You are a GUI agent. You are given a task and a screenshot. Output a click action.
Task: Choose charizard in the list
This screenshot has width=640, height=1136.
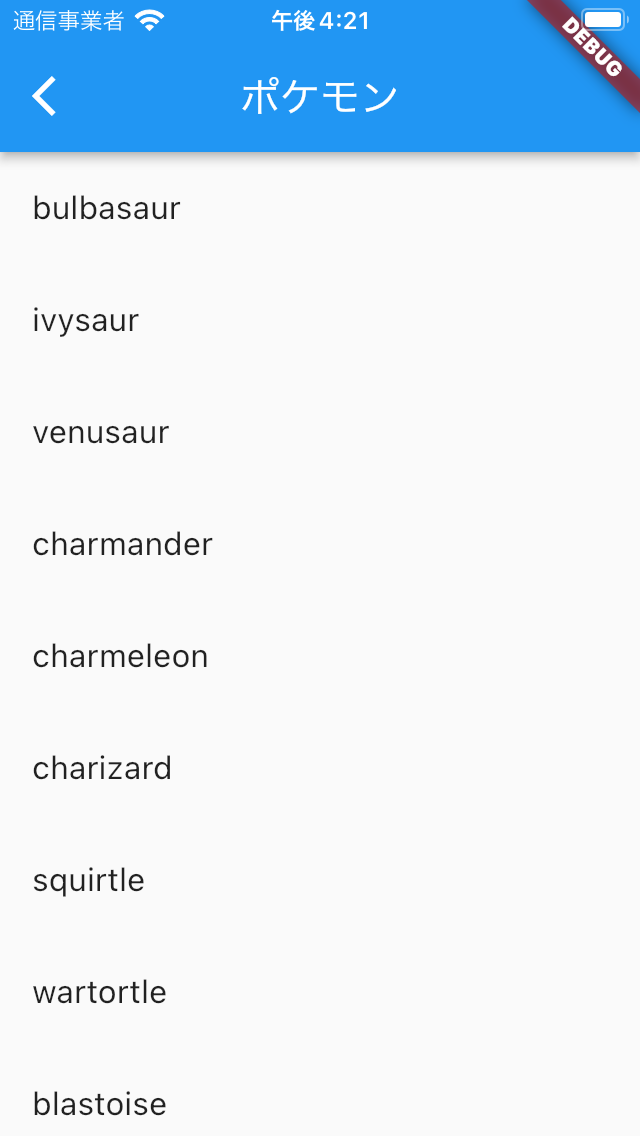103,768
